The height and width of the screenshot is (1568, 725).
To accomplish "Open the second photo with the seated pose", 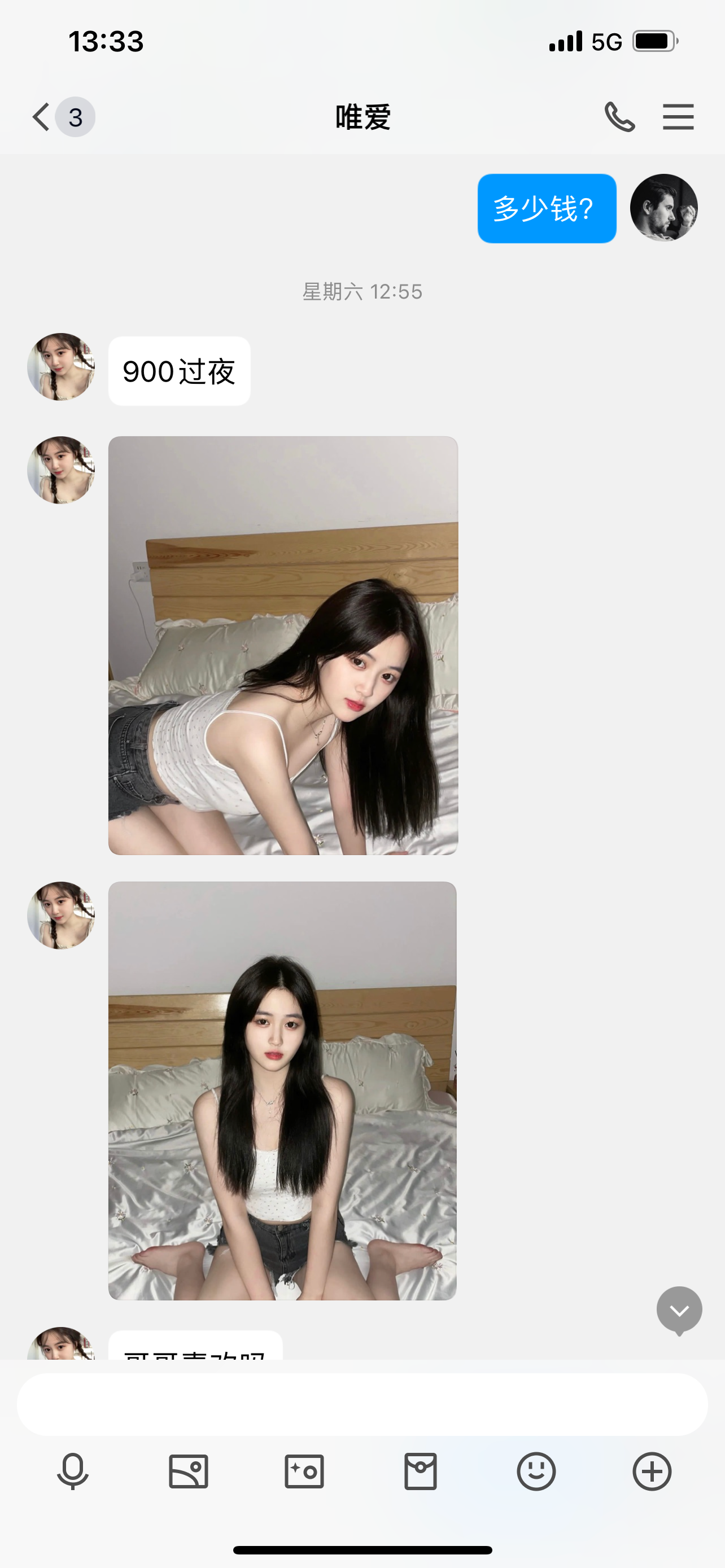I will point(282,1090).
